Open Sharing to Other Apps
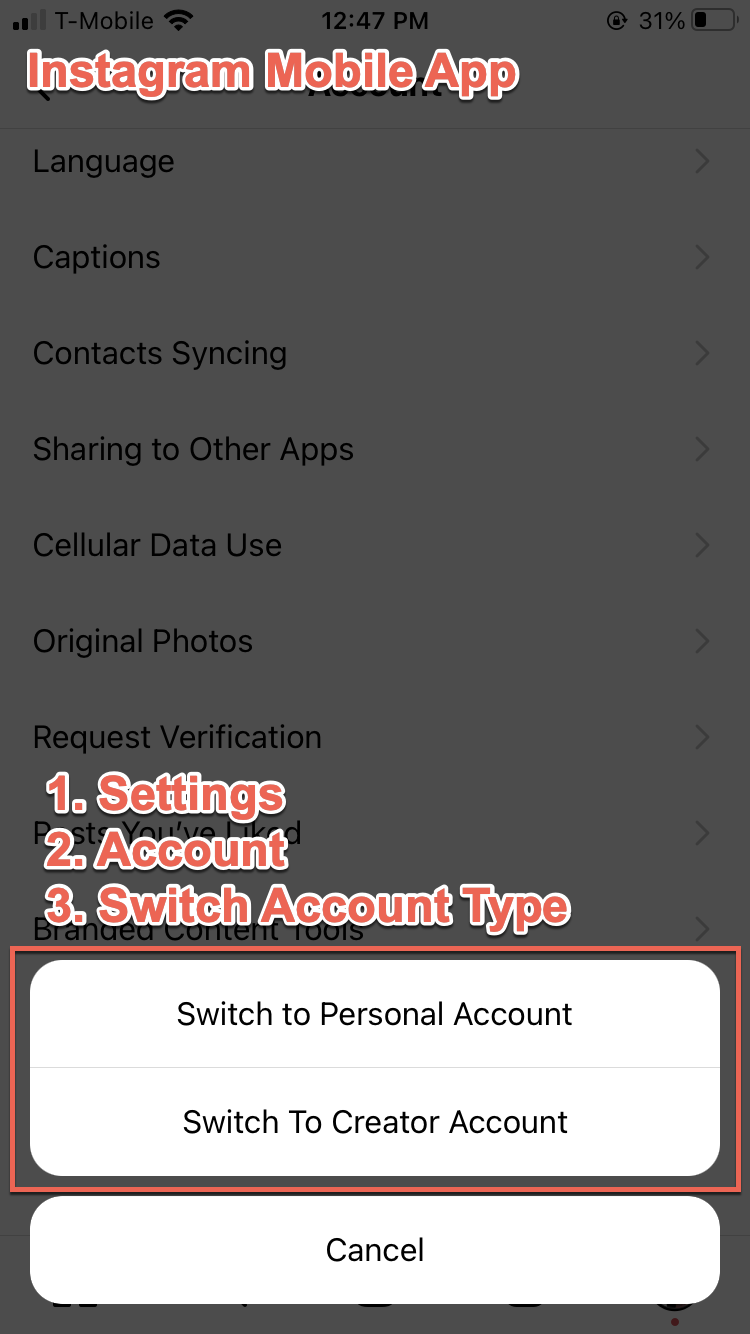Image resolution: width=750 pixels, height=1334 pixels. pyautogui.click(x=193, y=449)
